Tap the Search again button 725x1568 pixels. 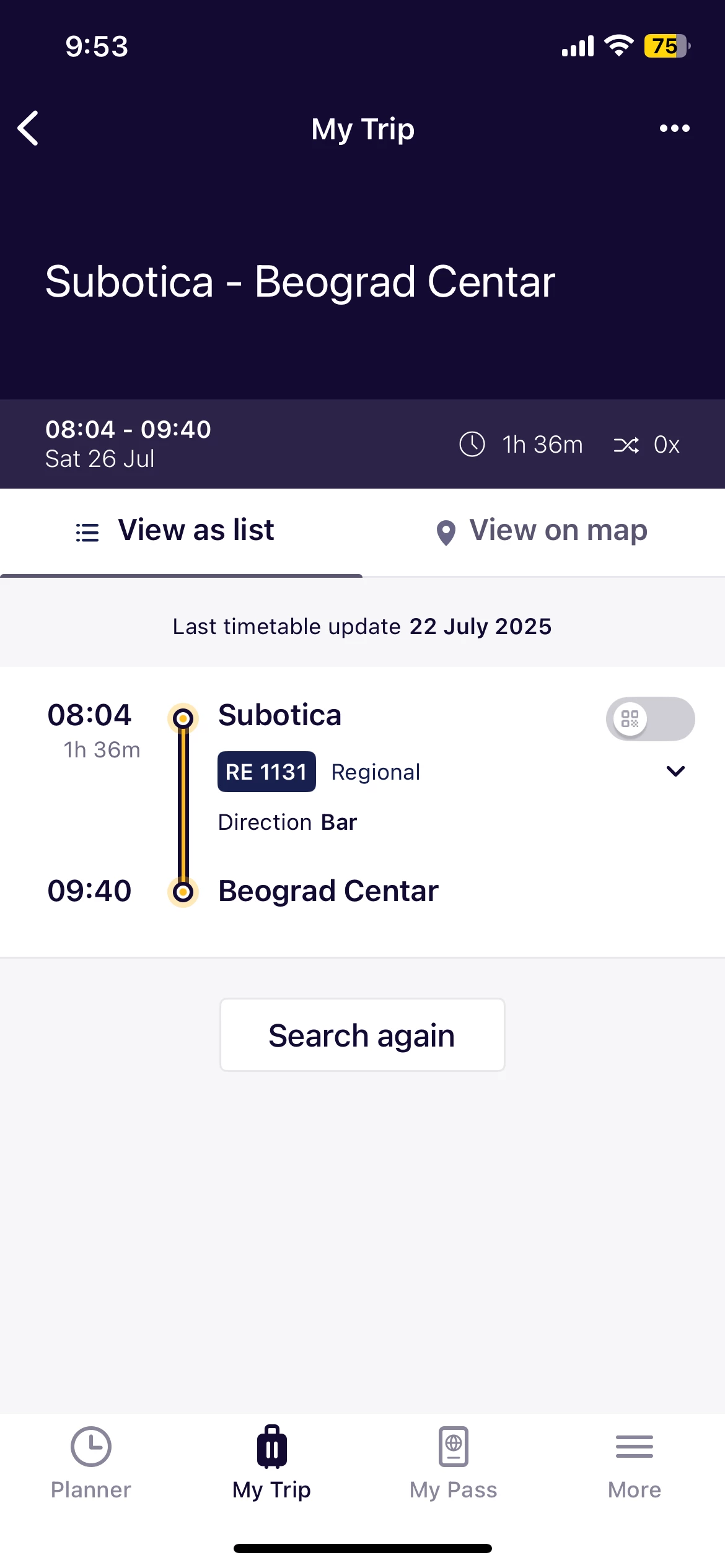click(x=362, y=1035)
